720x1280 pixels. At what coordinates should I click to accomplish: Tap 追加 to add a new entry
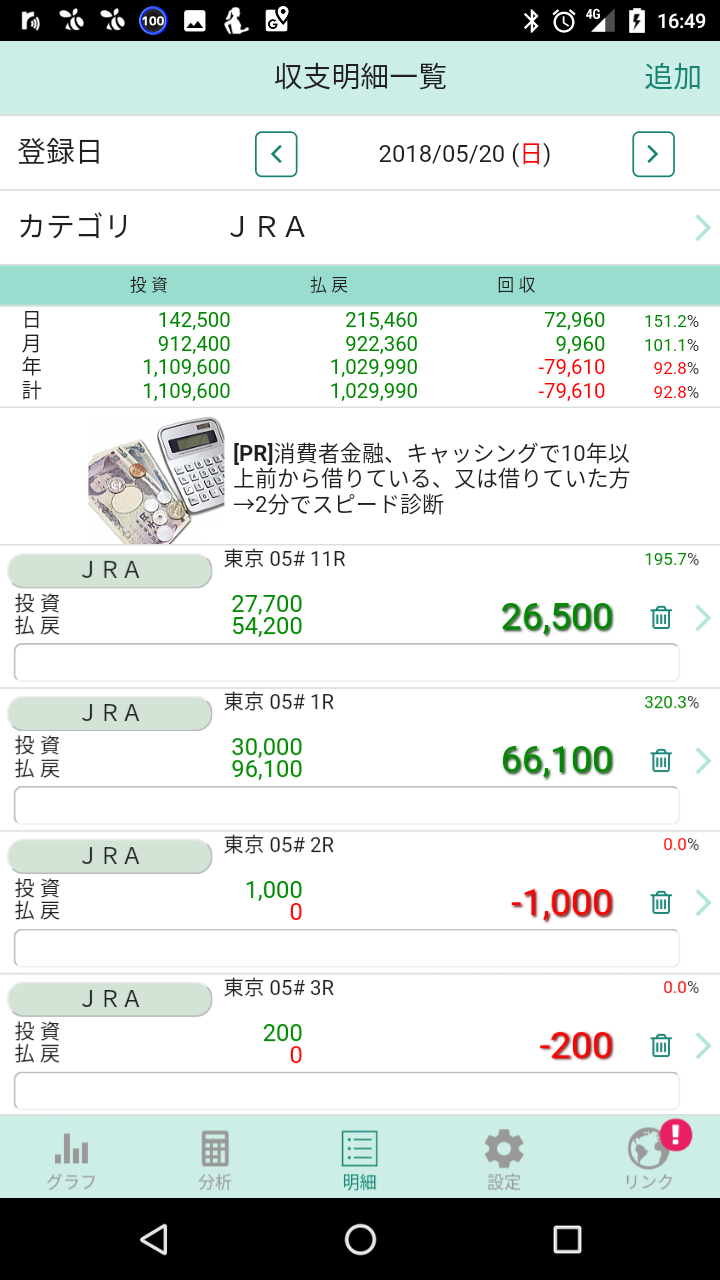click(x=672, y=77)
